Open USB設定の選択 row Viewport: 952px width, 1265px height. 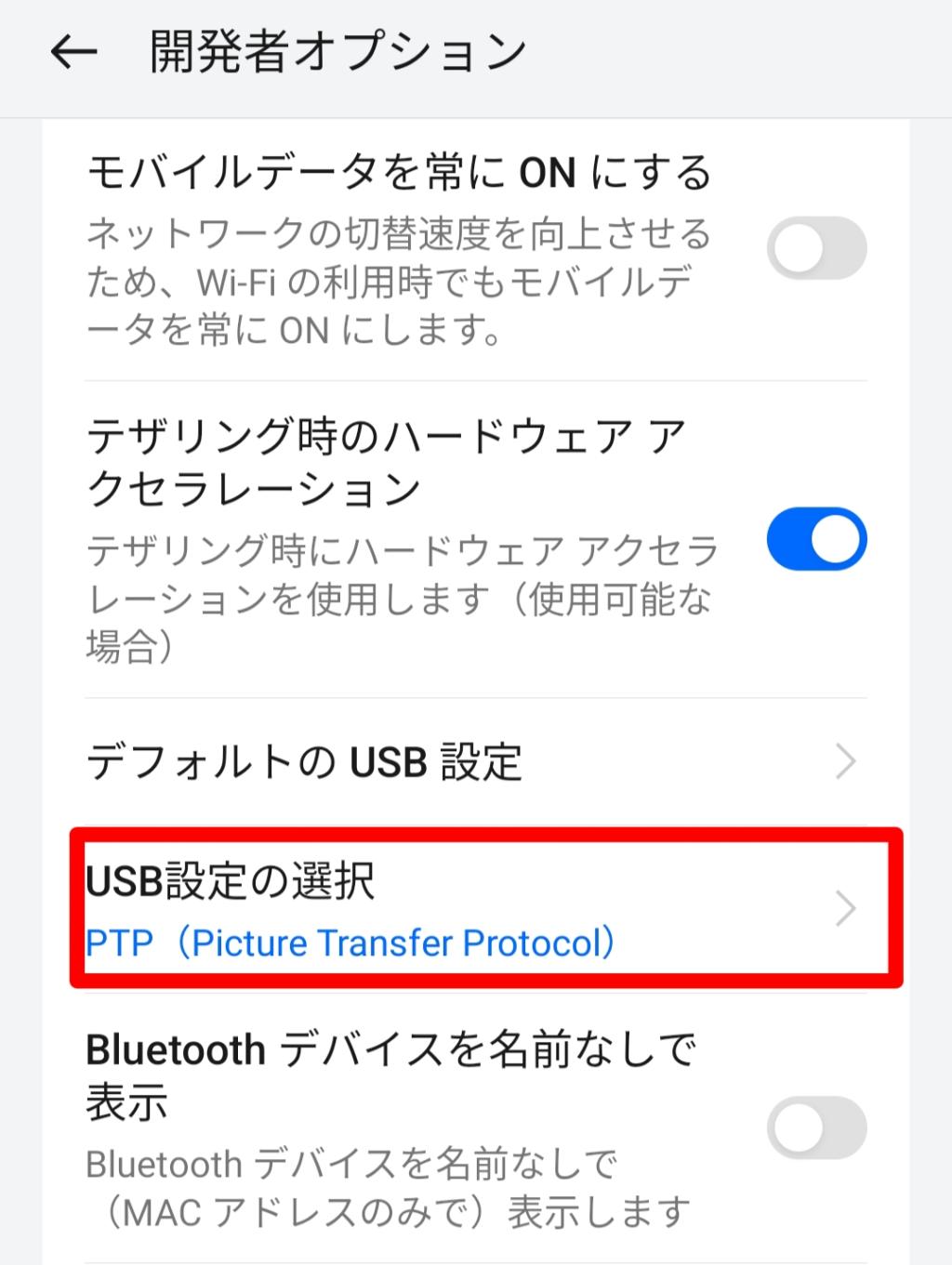474,909
